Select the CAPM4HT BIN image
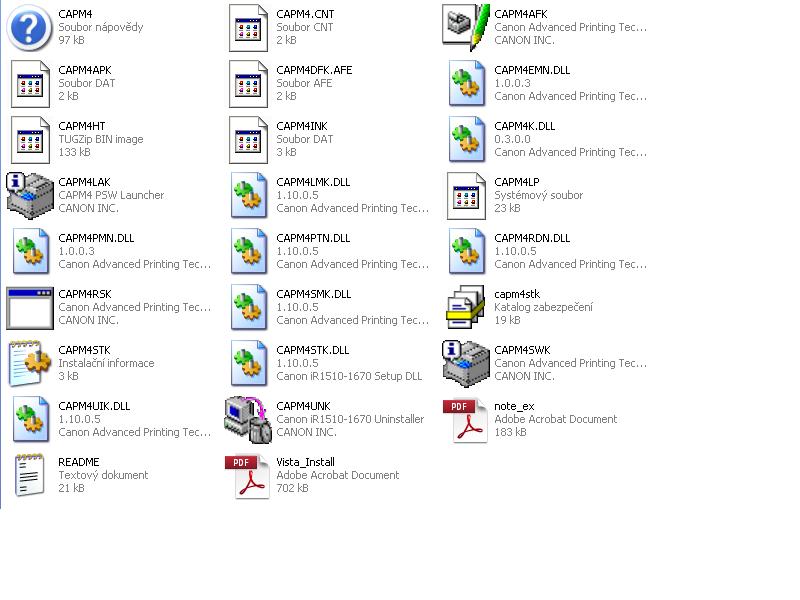The height and width of the screenshot is (600, 800). click(x=30, y=139)
